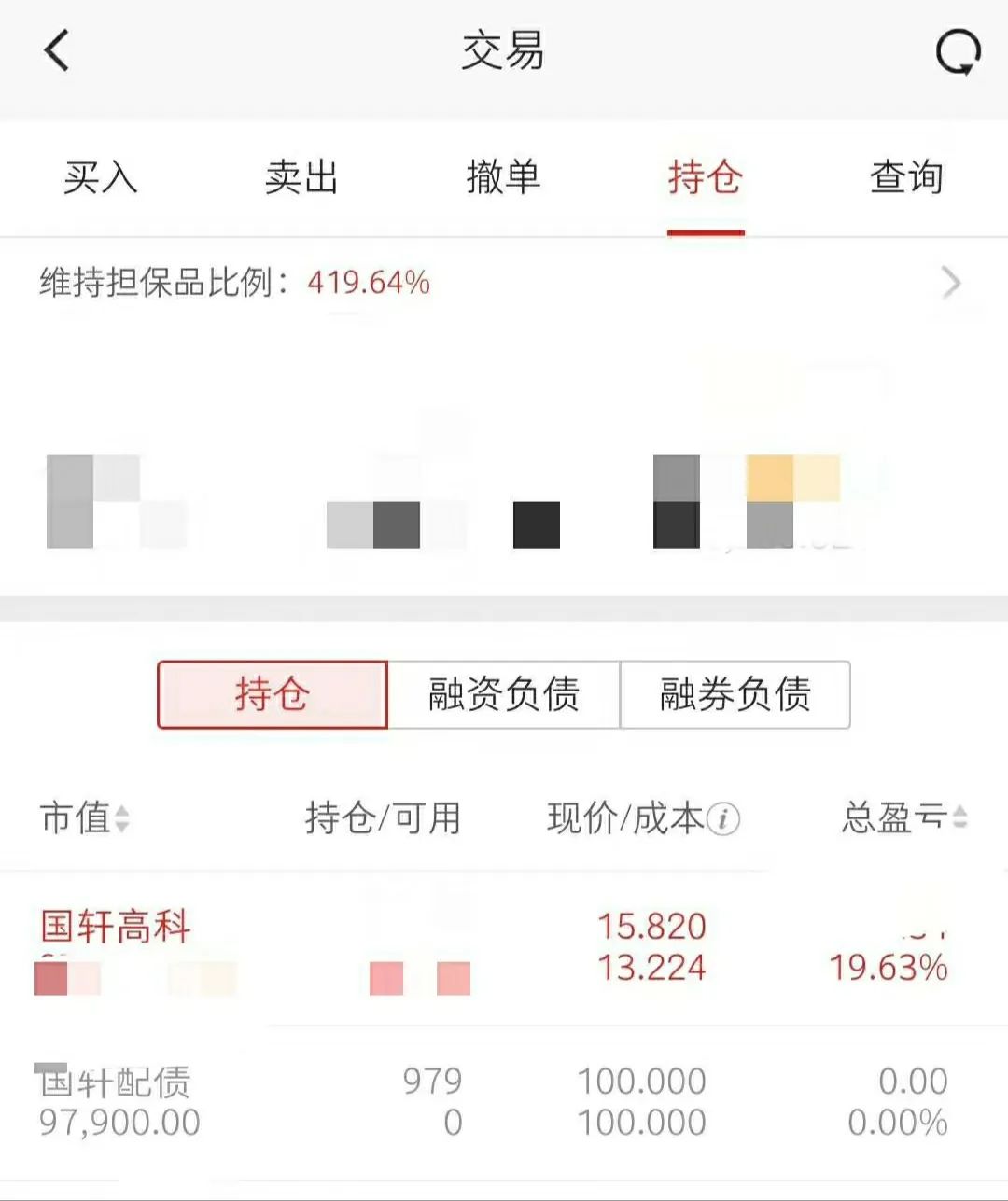This screenshot has height=1201, width=1008.
Task: Select the 国轩配债 market value 97,900.00
Action: pyautogui.click(x=122, y=1123)
